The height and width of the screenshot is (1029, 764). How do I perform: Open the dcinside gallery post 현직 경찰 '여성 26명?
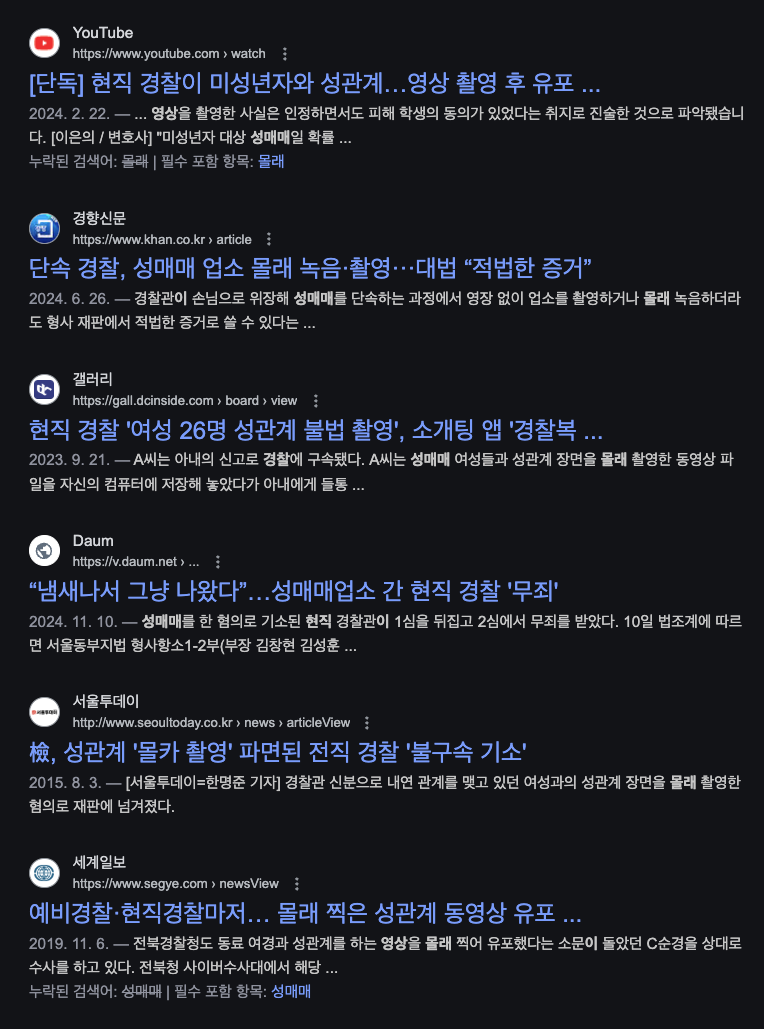pos(316,431)
